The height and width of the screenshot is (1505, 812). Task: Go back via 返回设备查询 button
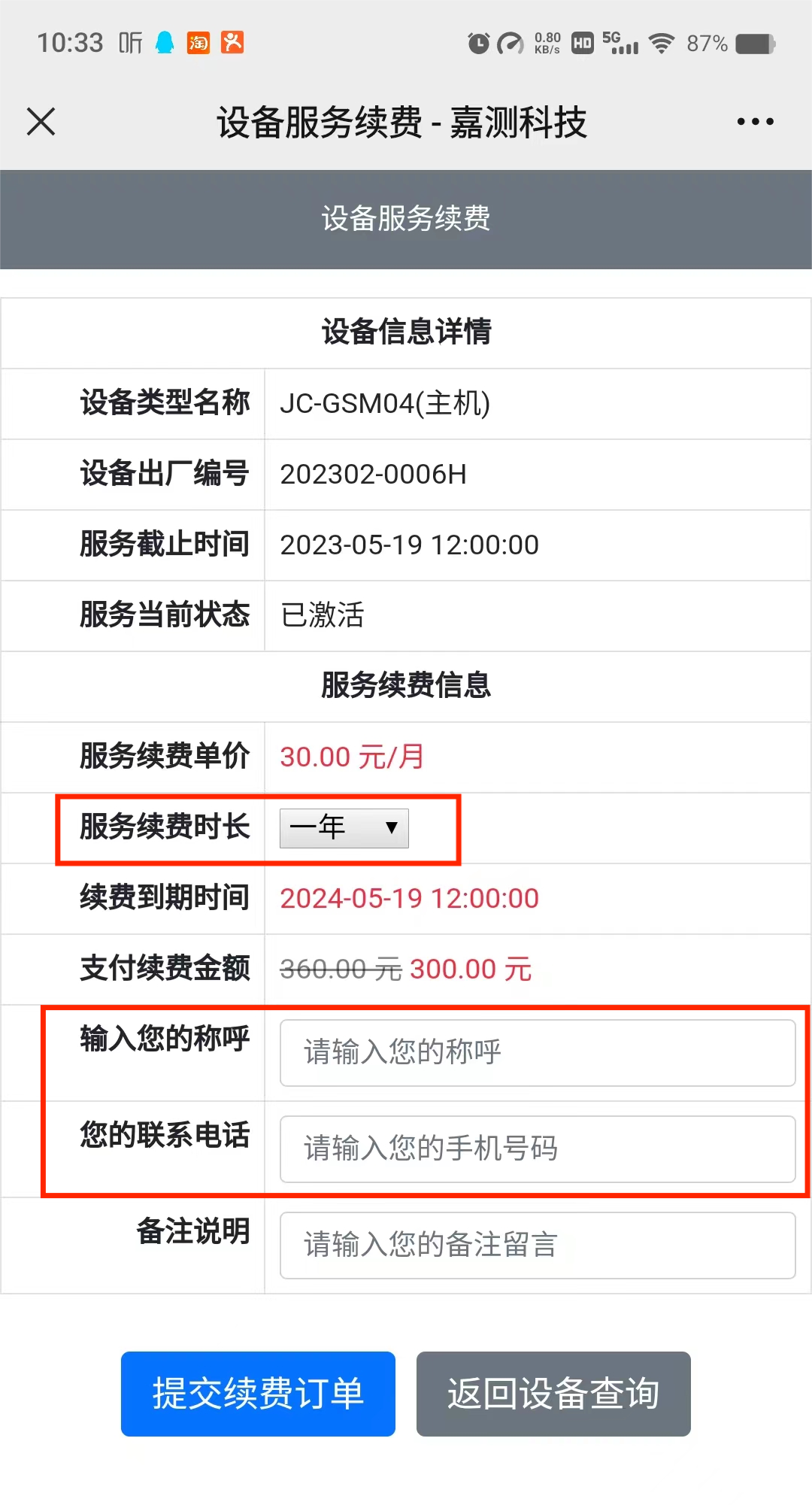[x=553, y=1394]
